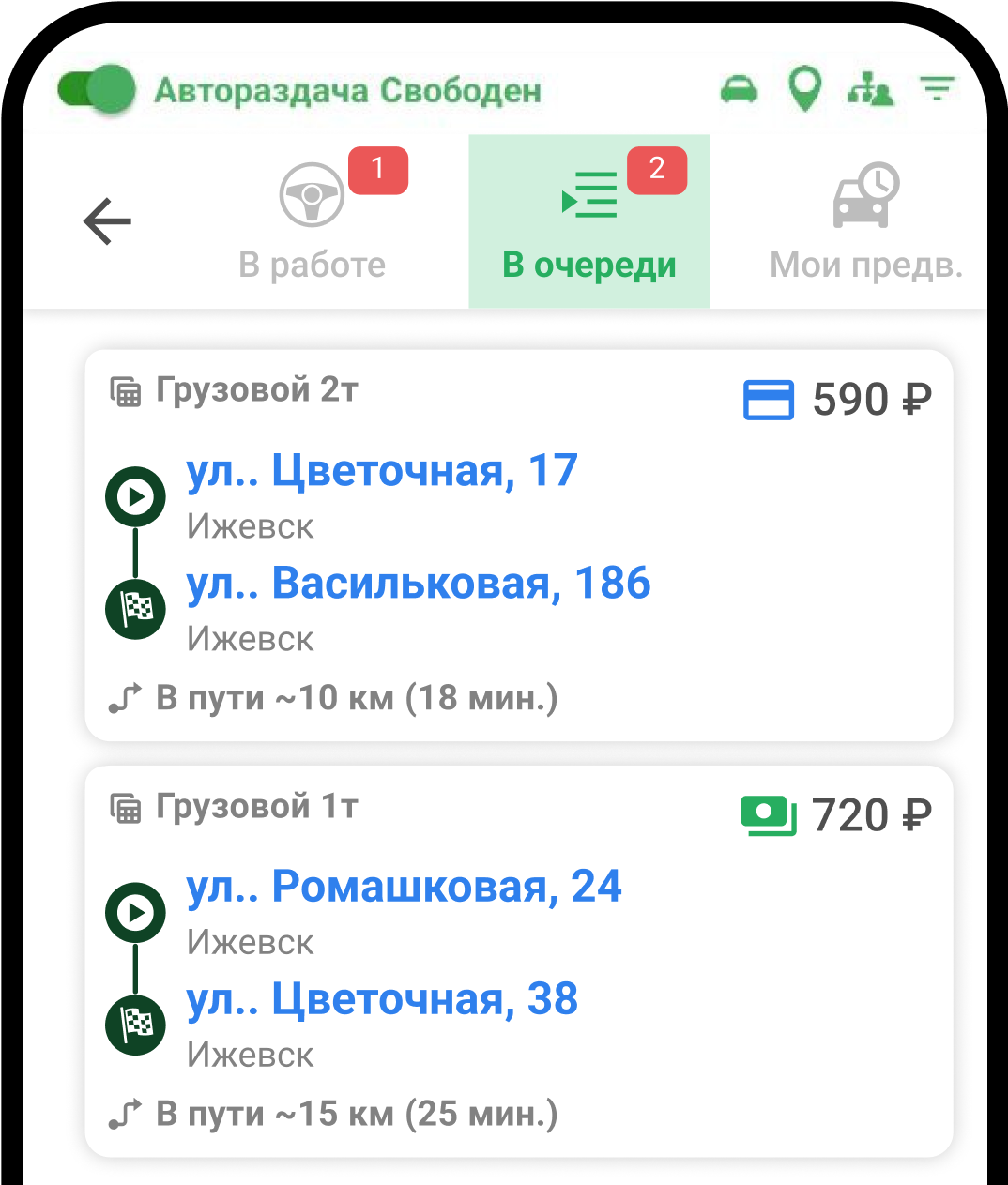
Task: Open the map location pin icon
Action: 804,90
